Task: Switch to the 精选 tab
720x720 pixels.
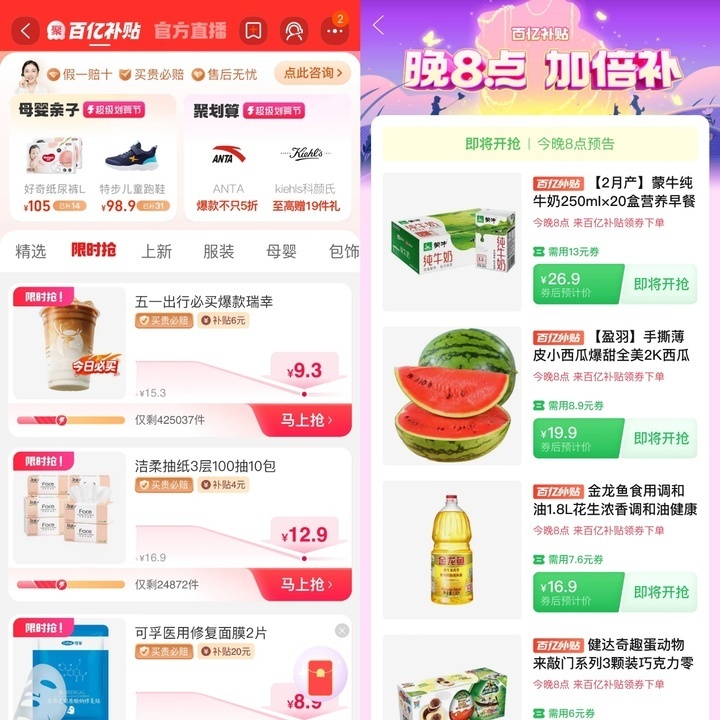Action: point(31,251)
